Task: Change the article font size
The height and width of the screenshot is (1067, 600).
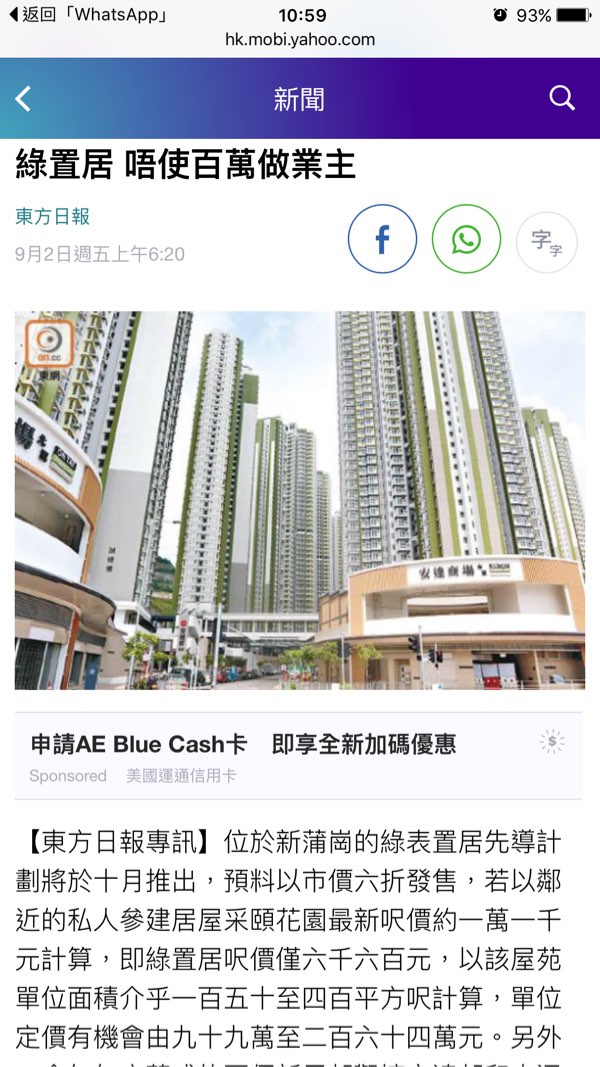Action: (x=546, y=242)
